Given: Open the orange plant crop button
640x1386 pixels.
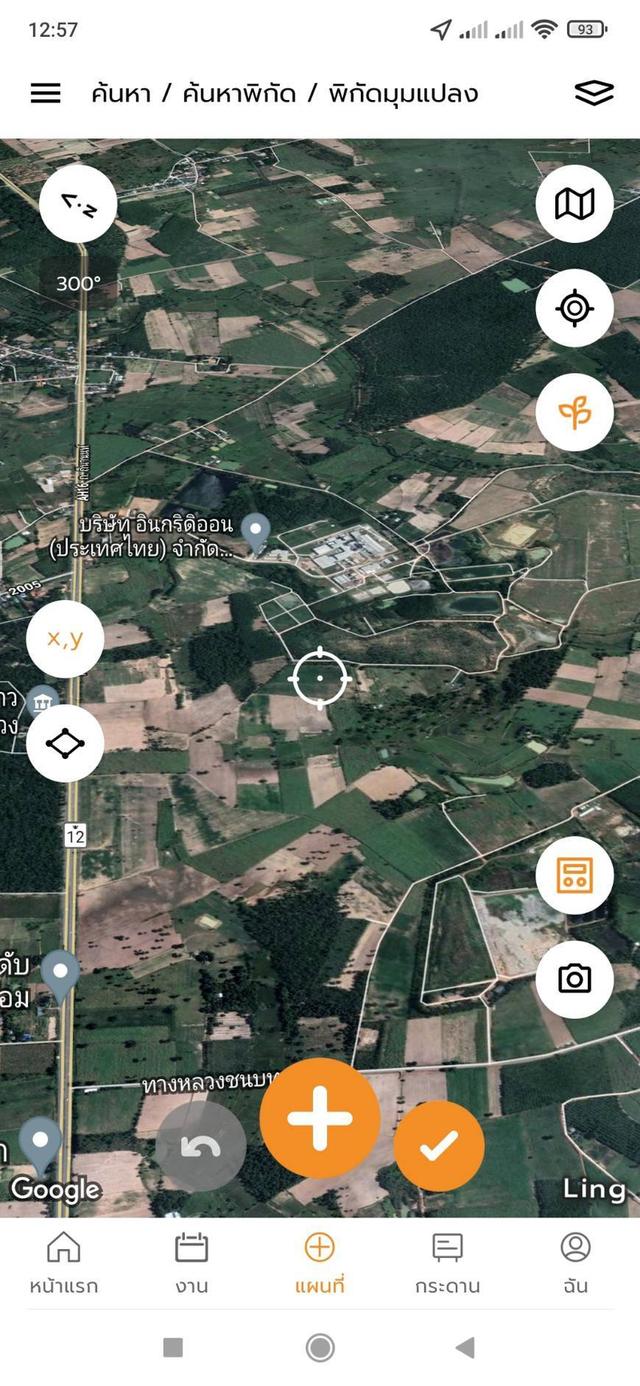Looking at the screenshot, I should (x=574, y=412).
